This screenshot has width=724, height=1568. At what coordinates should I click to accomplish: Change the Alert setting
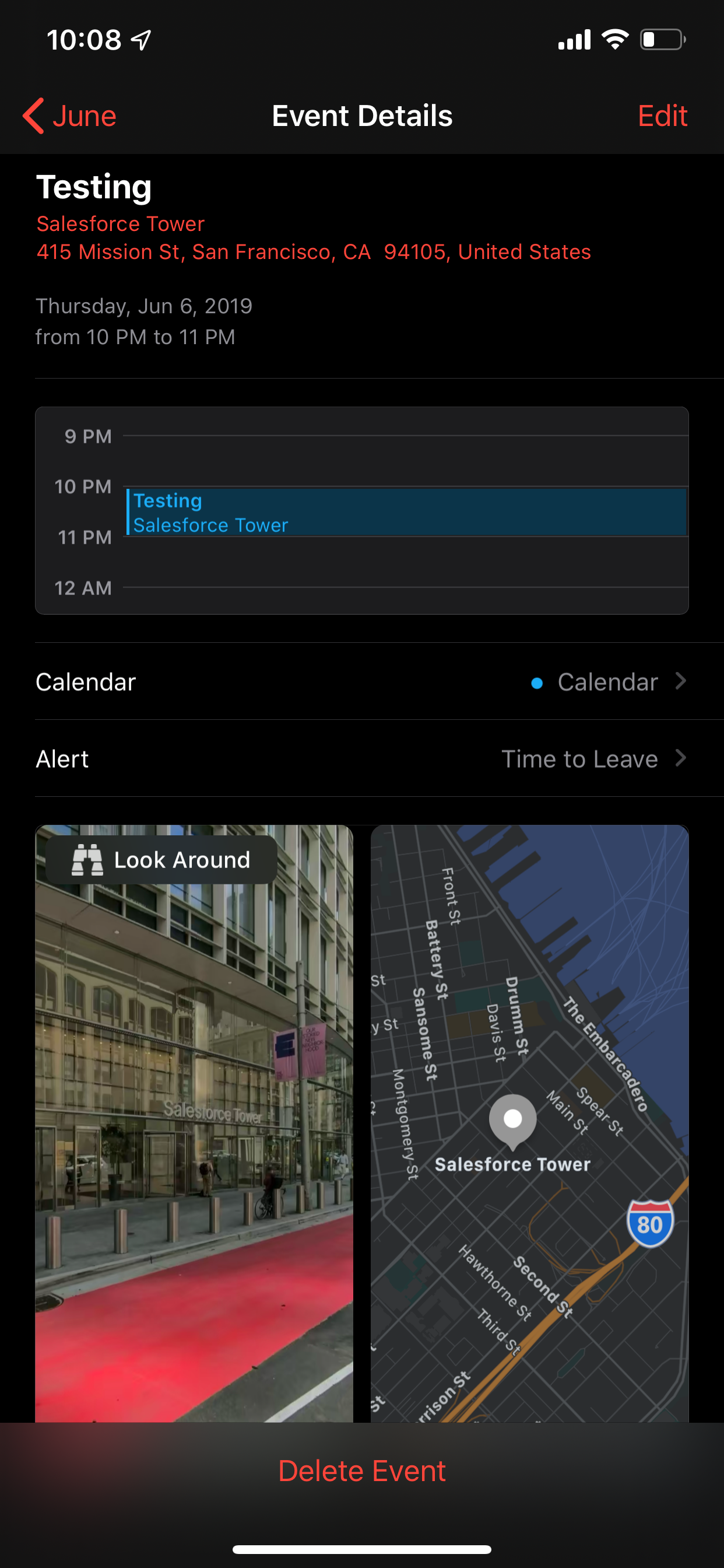point(361,758)
